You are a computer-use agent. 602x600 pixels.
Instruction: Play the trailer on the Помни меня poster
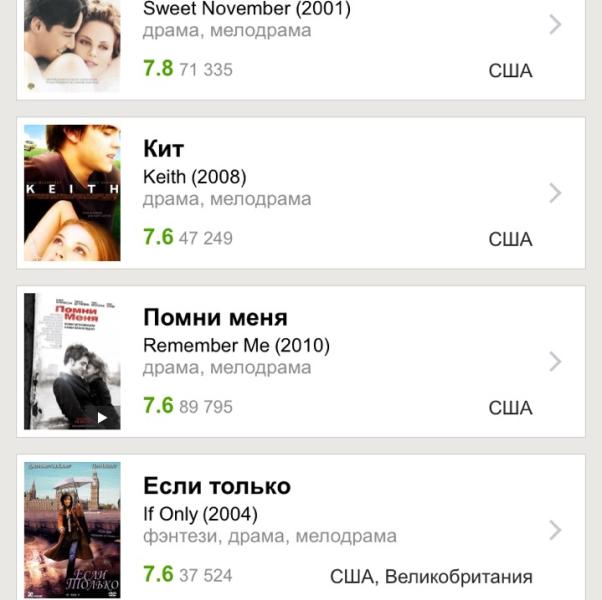pyautogui.click(x=102, y=418)
